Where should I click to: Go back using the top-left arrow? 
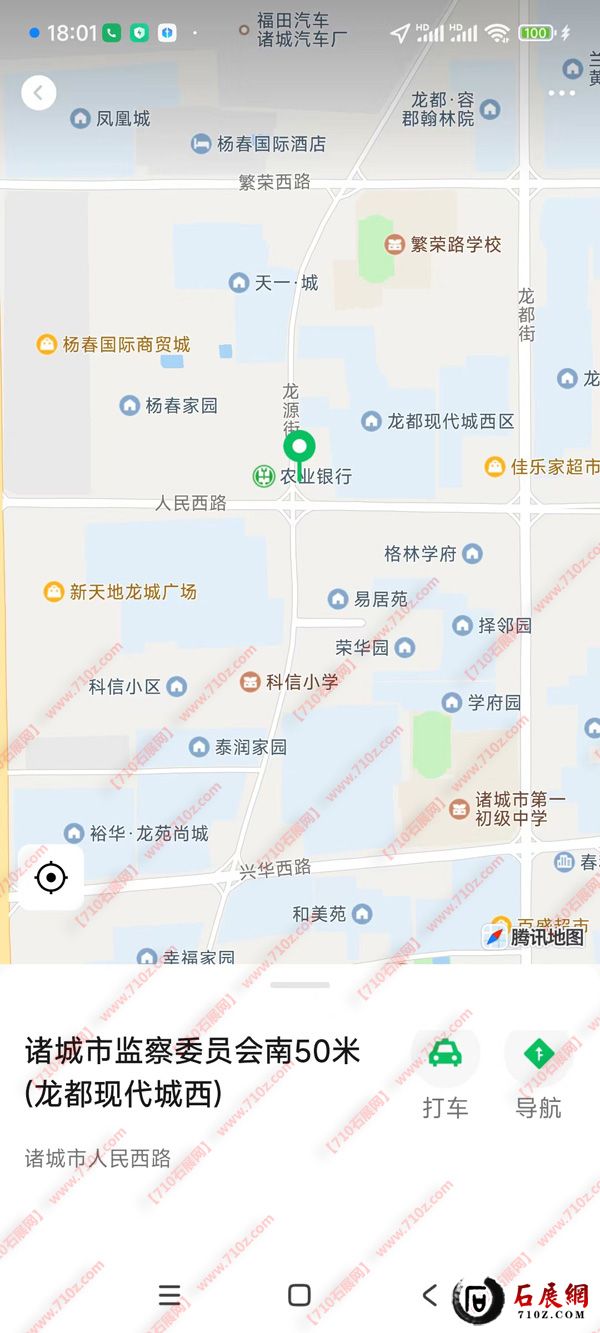click(x=39, y=93)
